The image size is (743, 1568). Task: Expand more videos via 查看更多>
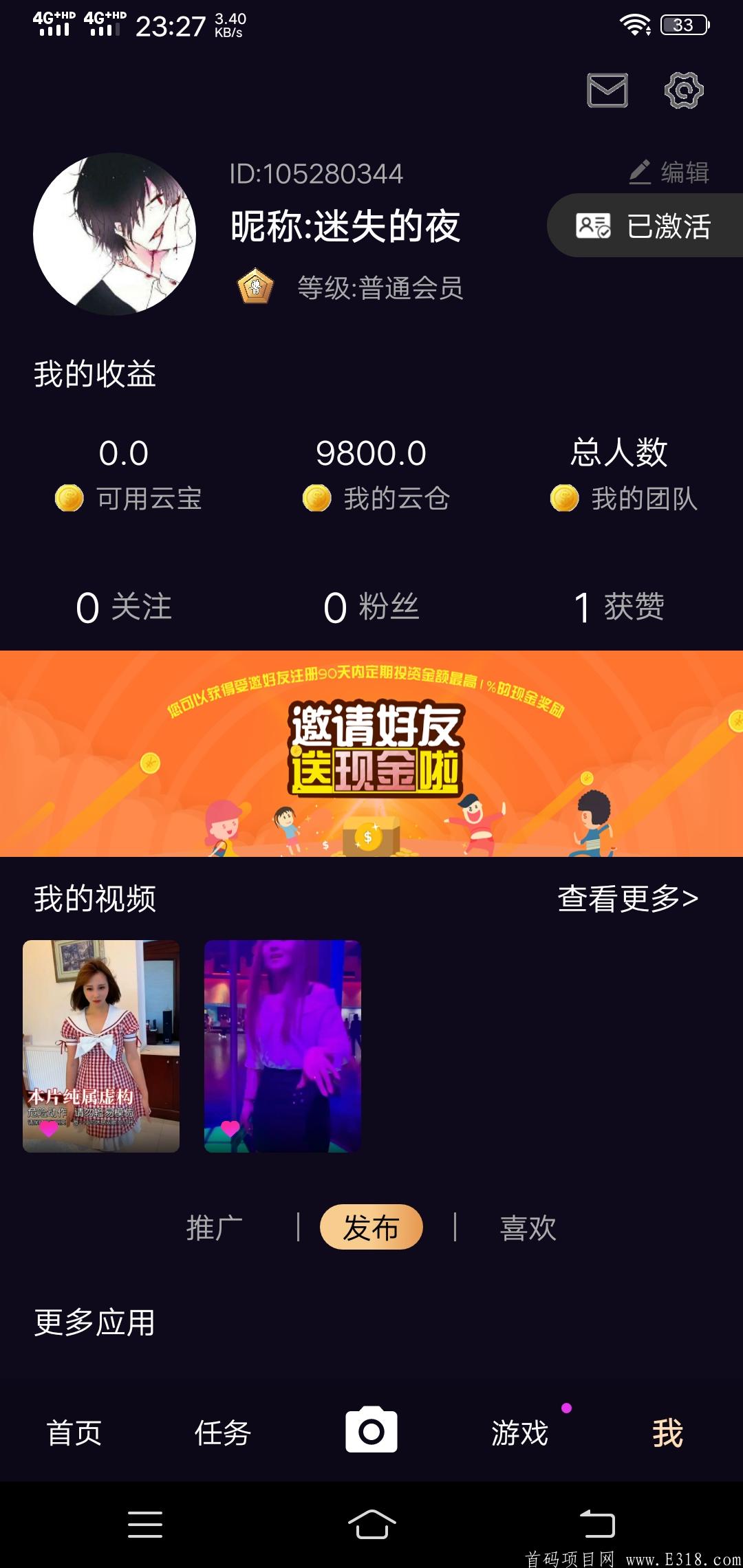[627, 897]
